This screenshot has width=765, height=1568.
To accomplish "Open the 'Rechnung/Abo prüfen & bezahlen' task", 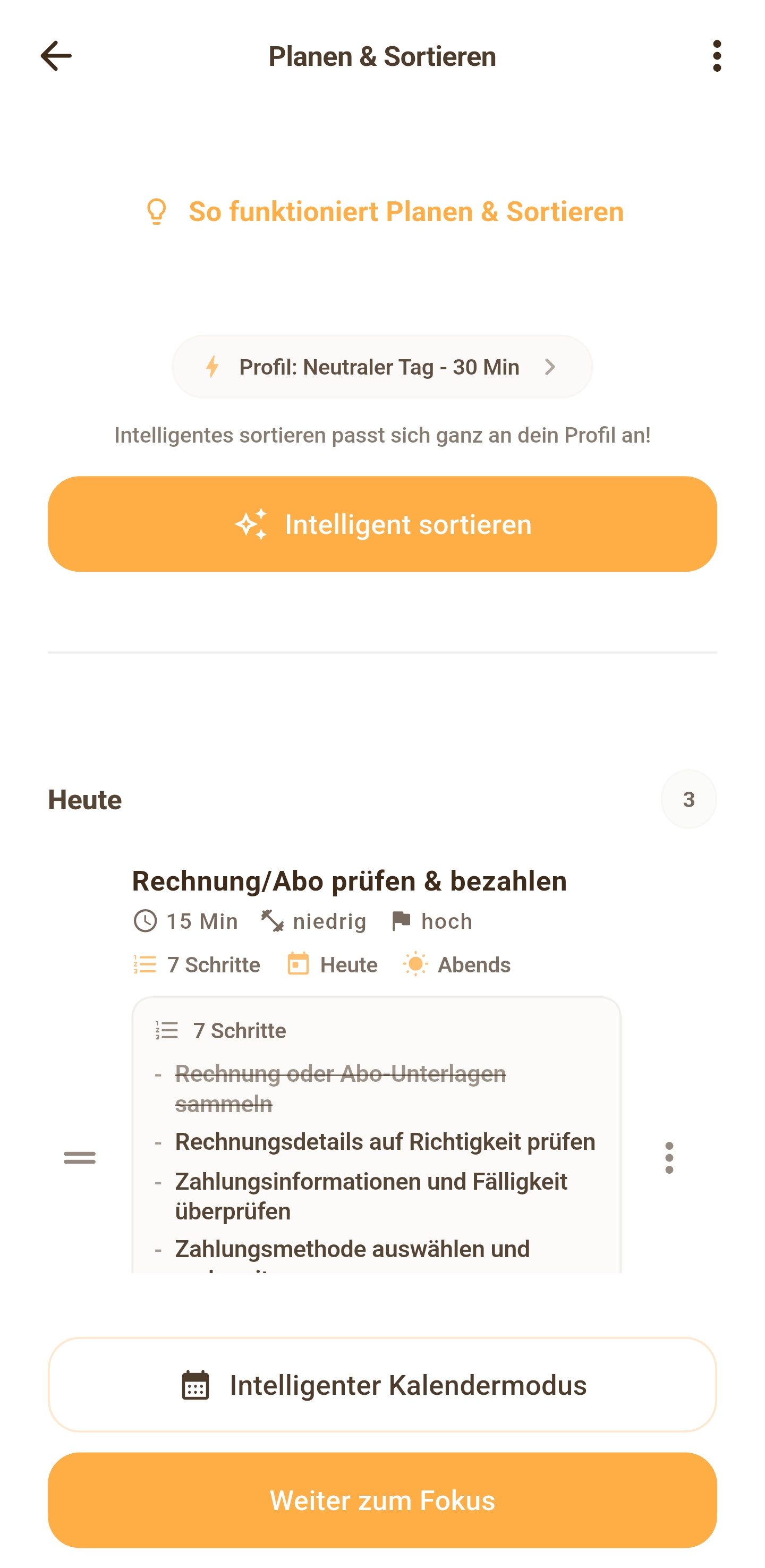I will (350, 881).
